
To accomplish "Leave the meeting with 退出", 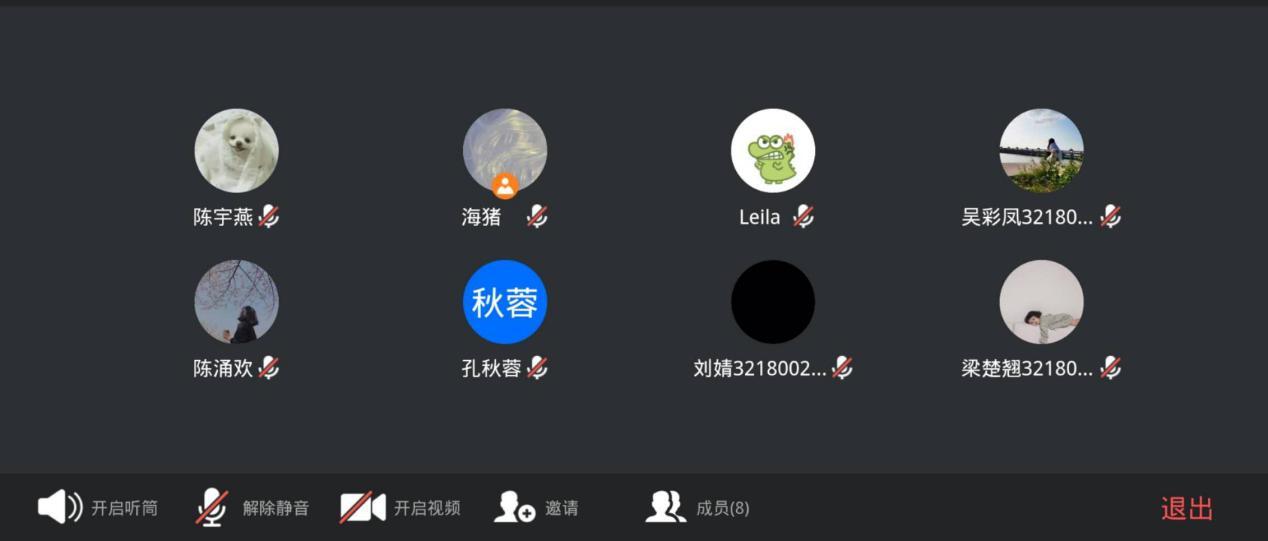I will tap(1187, 508).
